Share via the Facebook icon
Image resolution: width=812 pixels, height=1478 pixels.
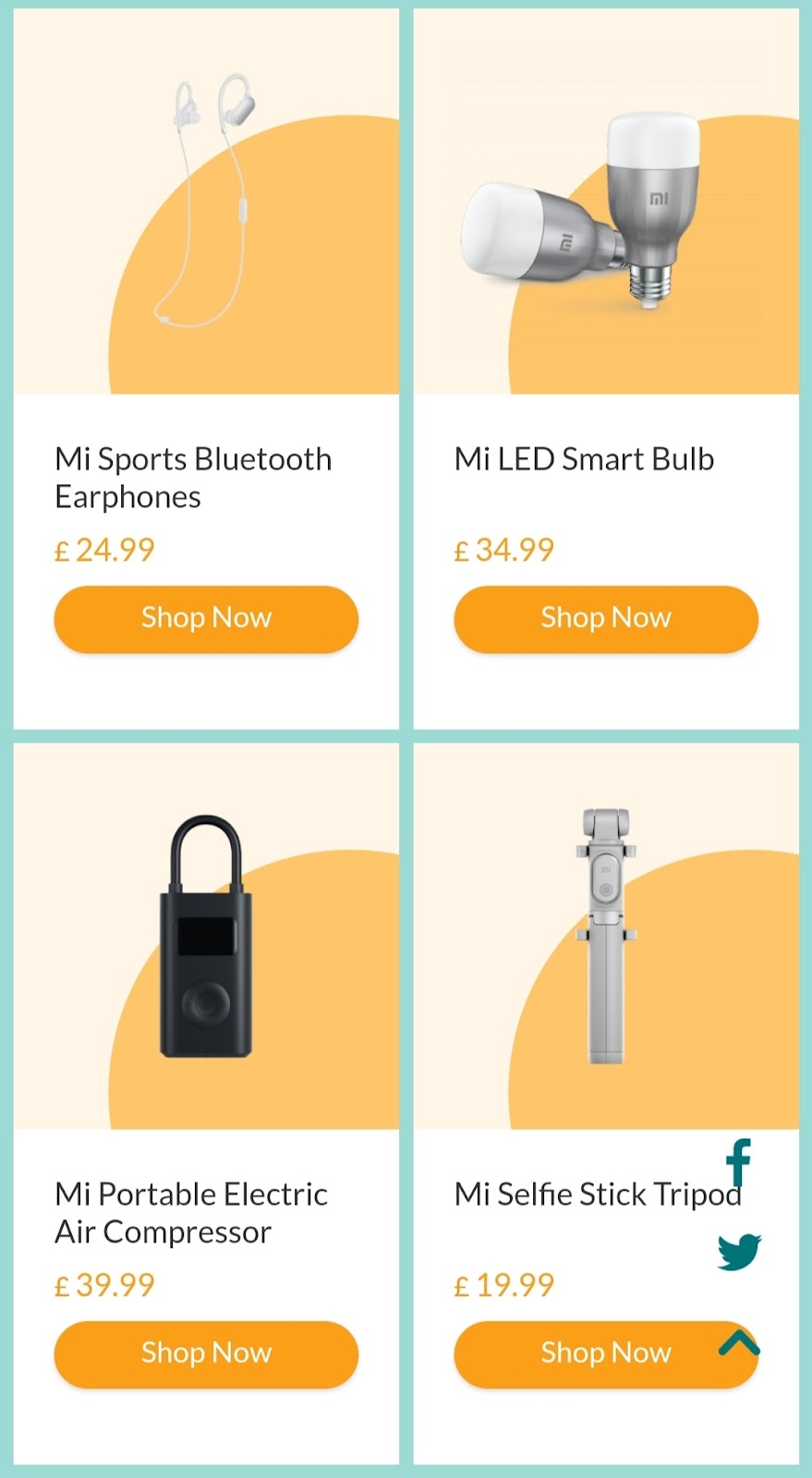(x=738, y=1161)
